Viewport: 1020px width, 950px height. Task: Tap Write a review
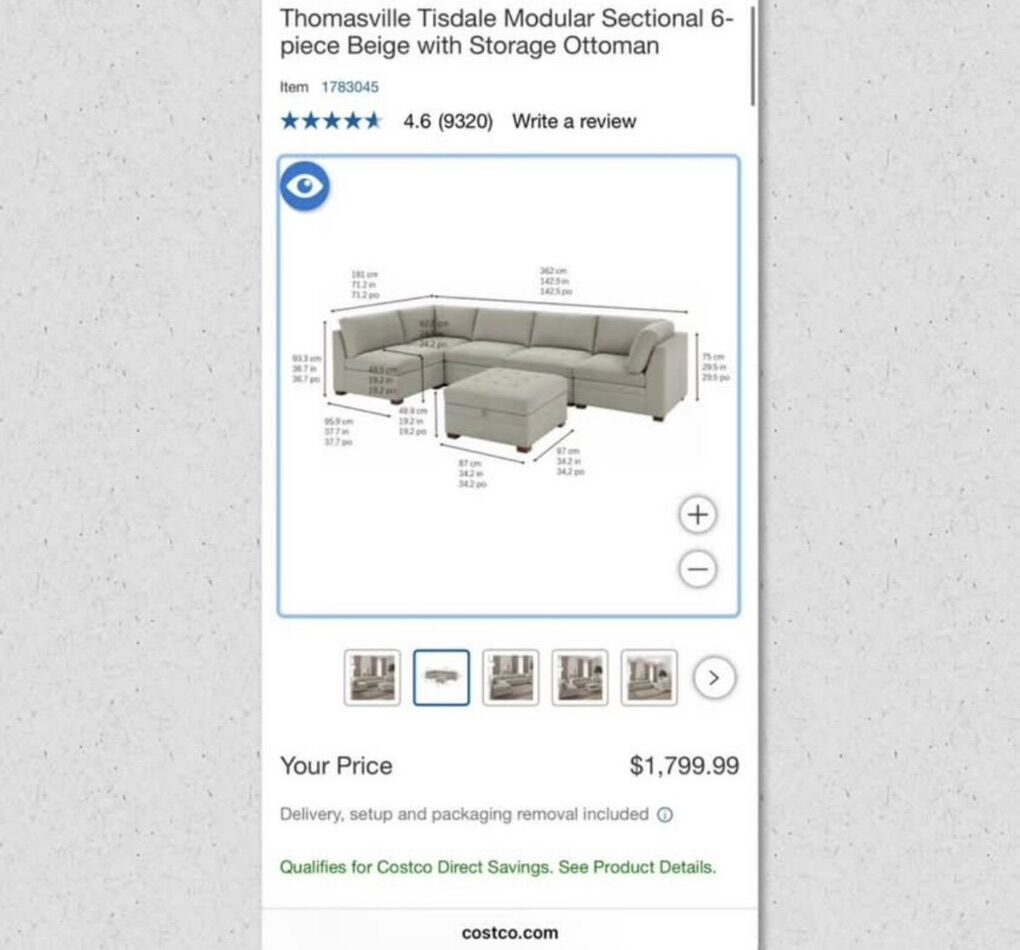pyautogui.click(x=574, y=122)
